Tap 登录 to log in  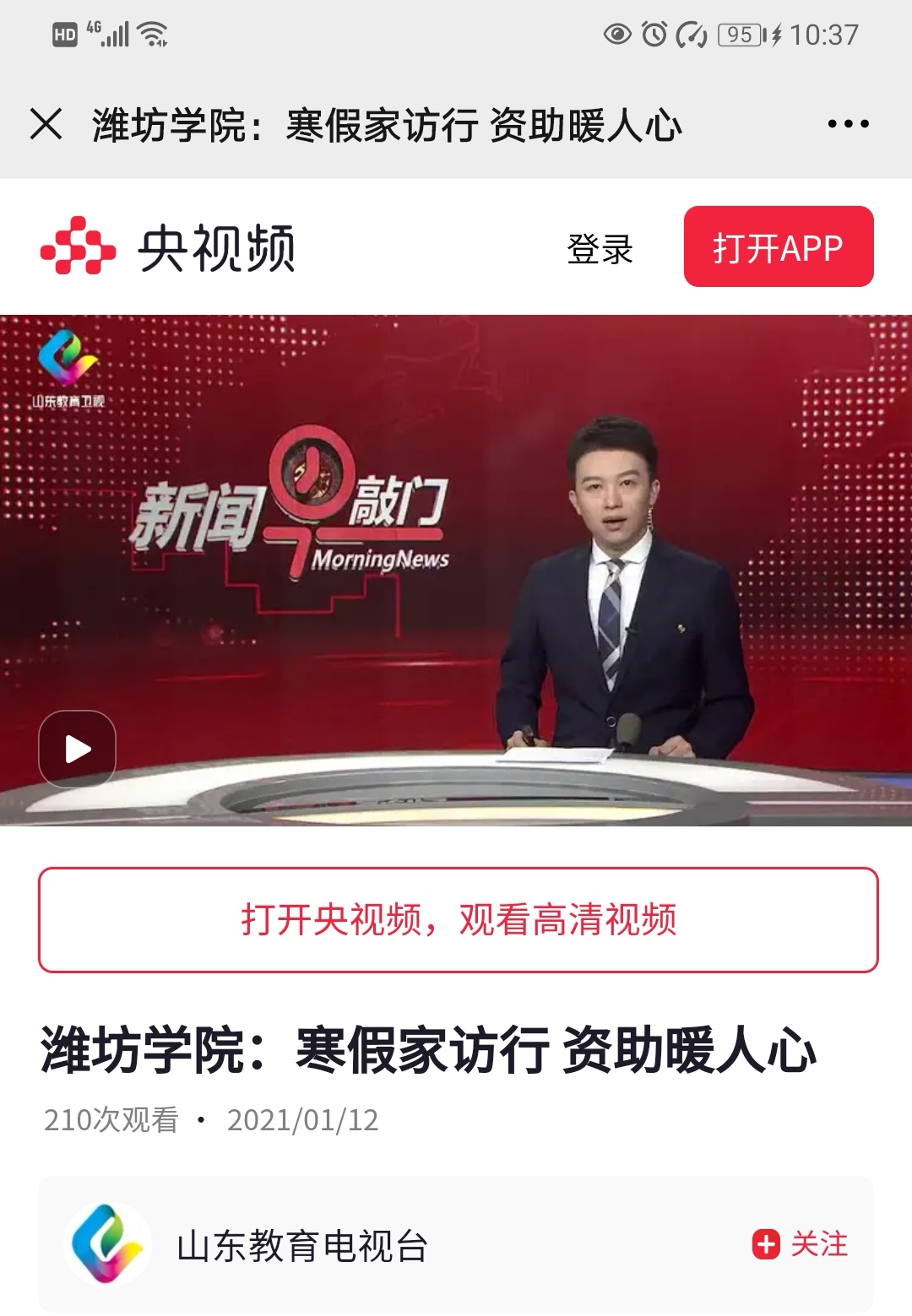pos(600,249)
